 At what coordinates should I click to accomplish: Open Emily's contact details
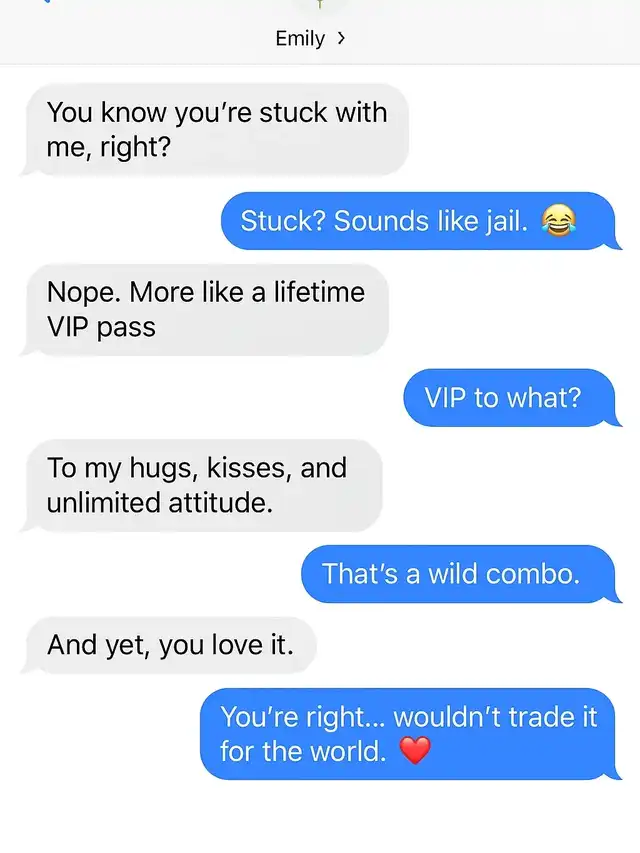tap(310, 39)
